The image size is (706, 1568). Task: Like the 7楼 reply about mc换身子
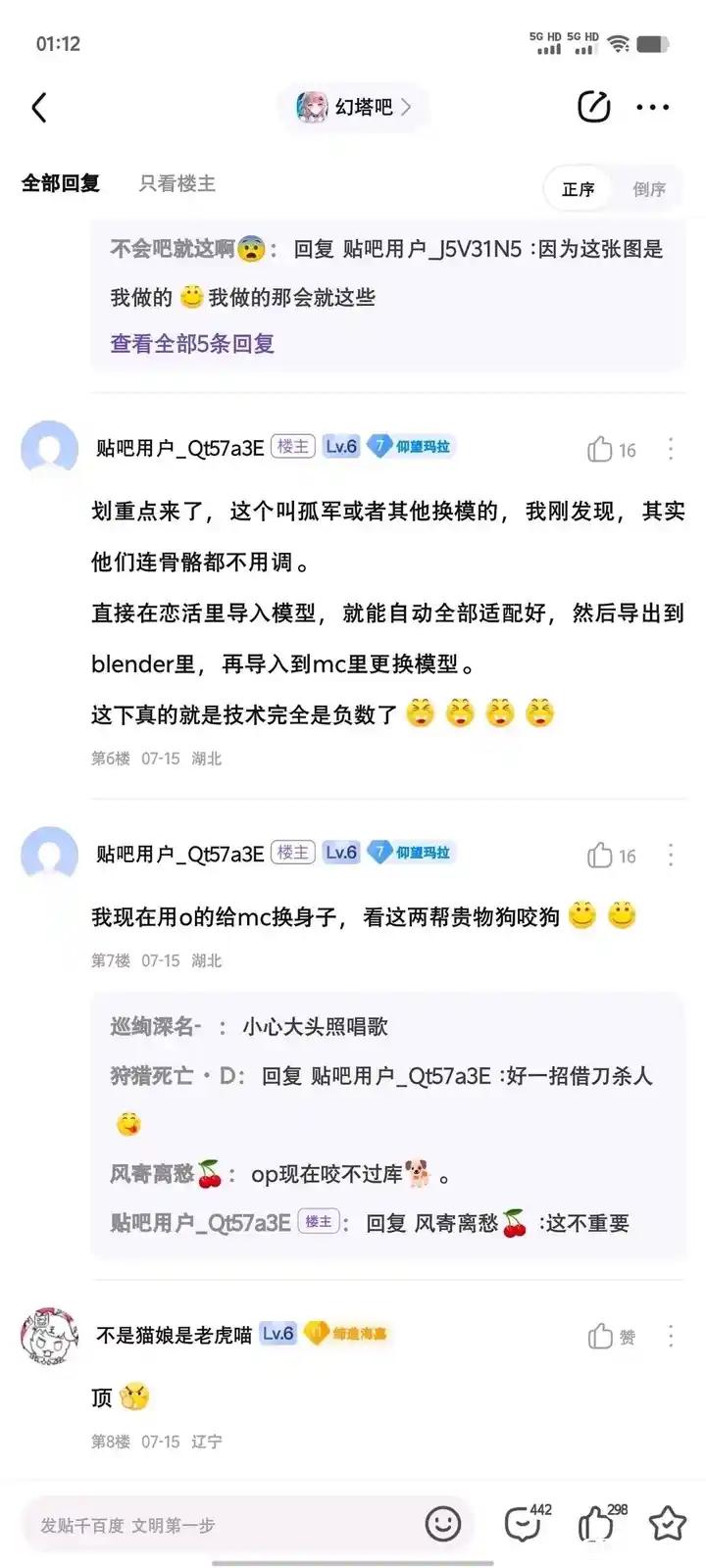click(x=612, y=856)
